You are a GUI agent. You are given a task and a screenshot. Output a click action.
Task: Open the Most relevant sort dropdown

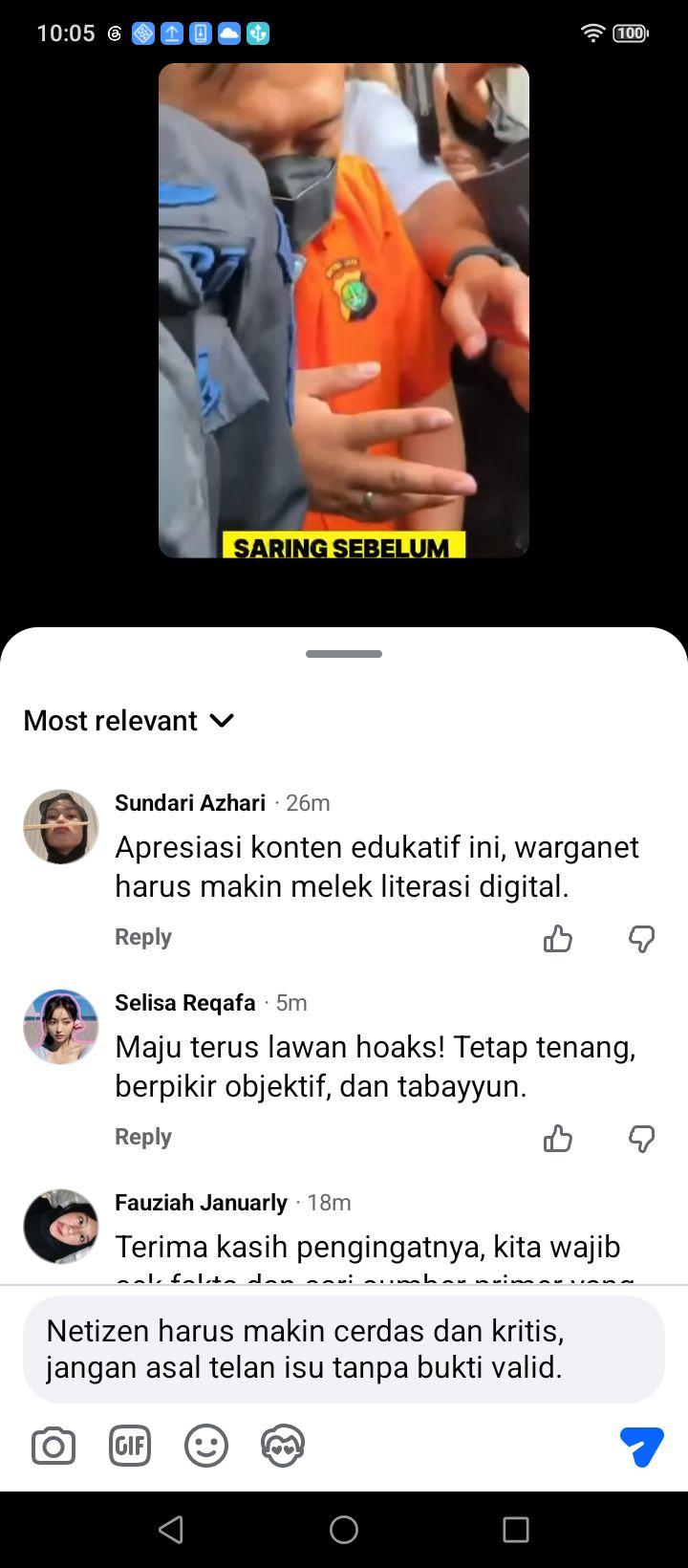(129, 720)
